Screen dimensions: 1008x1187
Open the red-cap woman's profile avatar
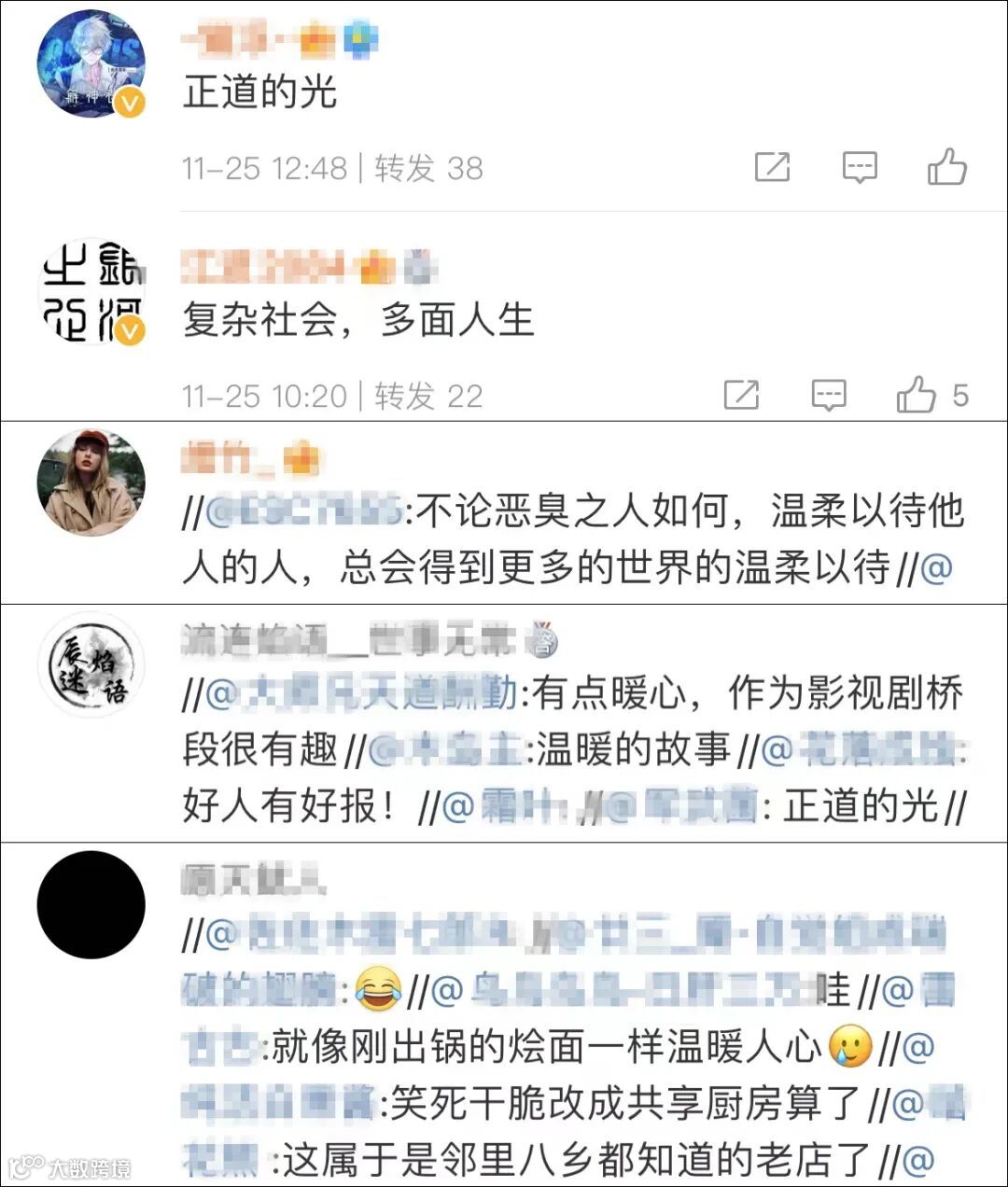tap(91, 482)
